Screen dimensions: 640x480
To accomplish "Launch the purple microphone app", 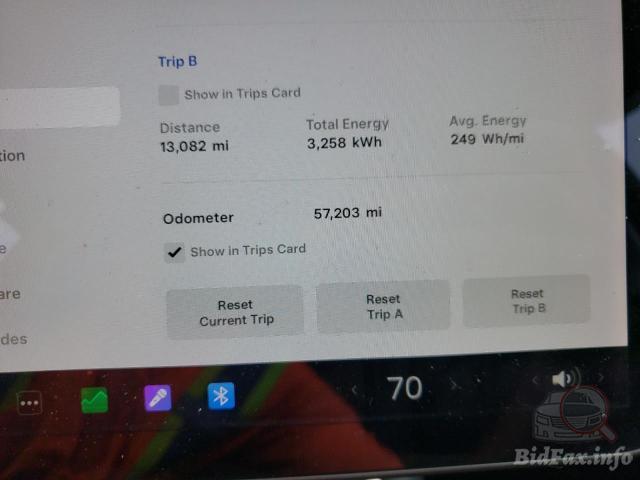I will click(157, 398).
